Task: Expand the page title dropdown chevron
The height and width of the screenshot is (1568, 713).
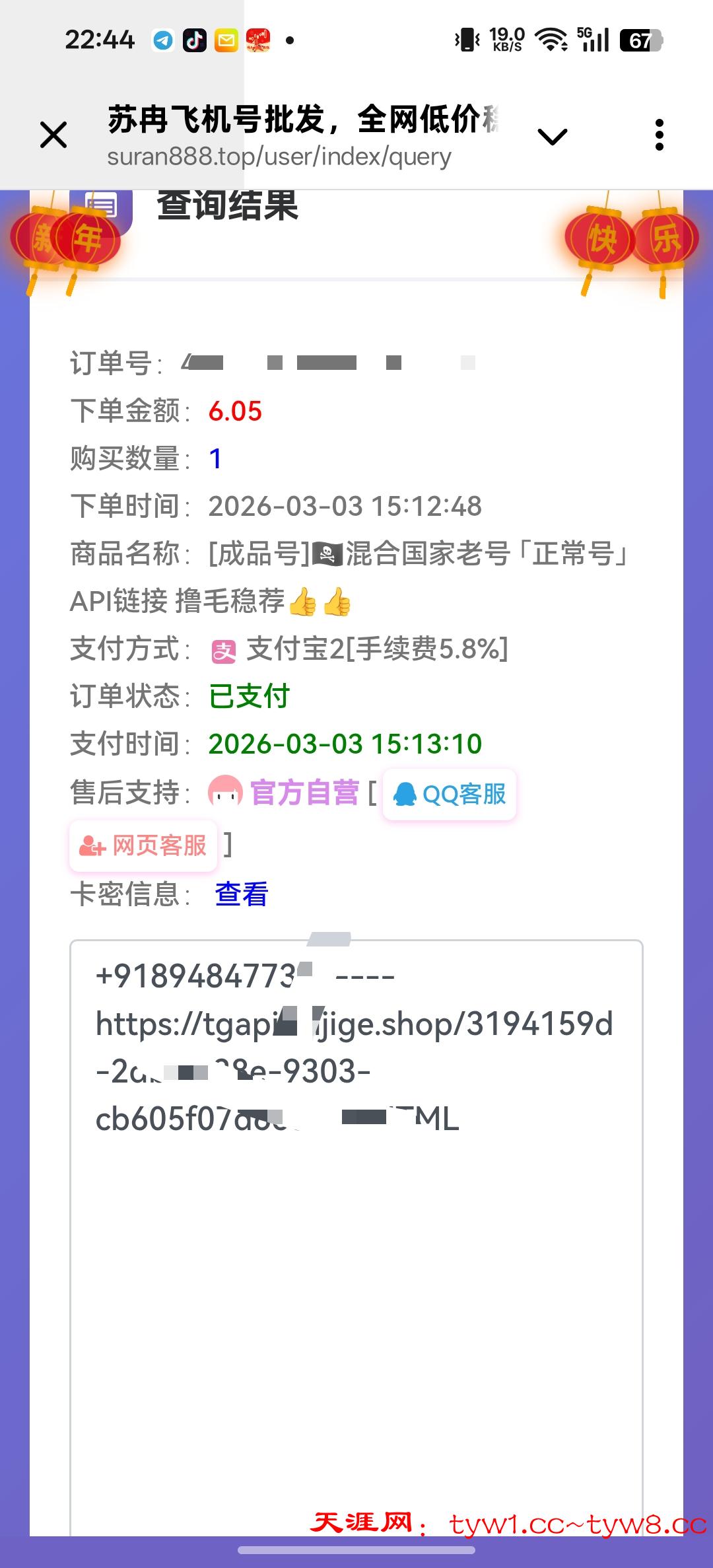Action: [x=553, y=137]
